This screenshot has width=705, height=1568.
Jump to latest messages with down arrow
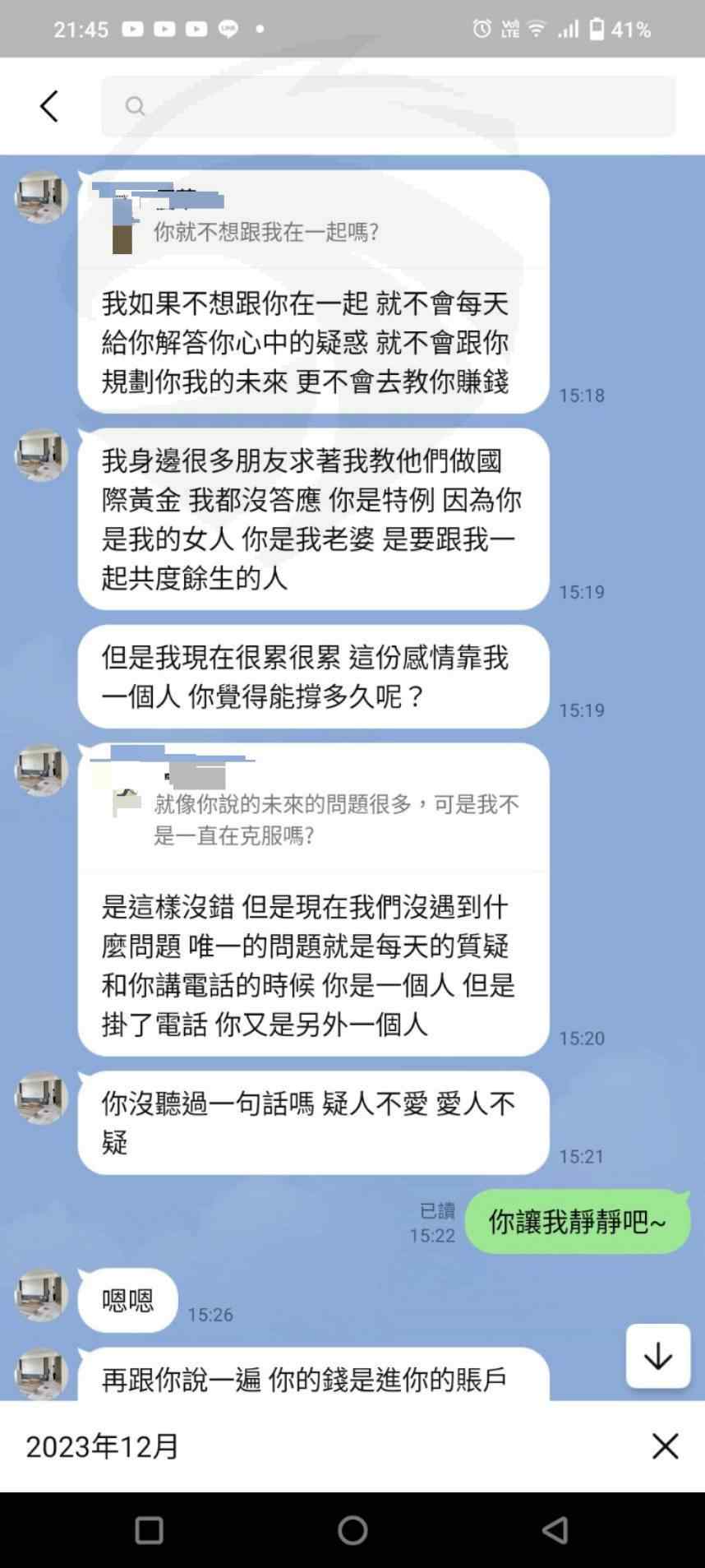tap(657, 1356)
